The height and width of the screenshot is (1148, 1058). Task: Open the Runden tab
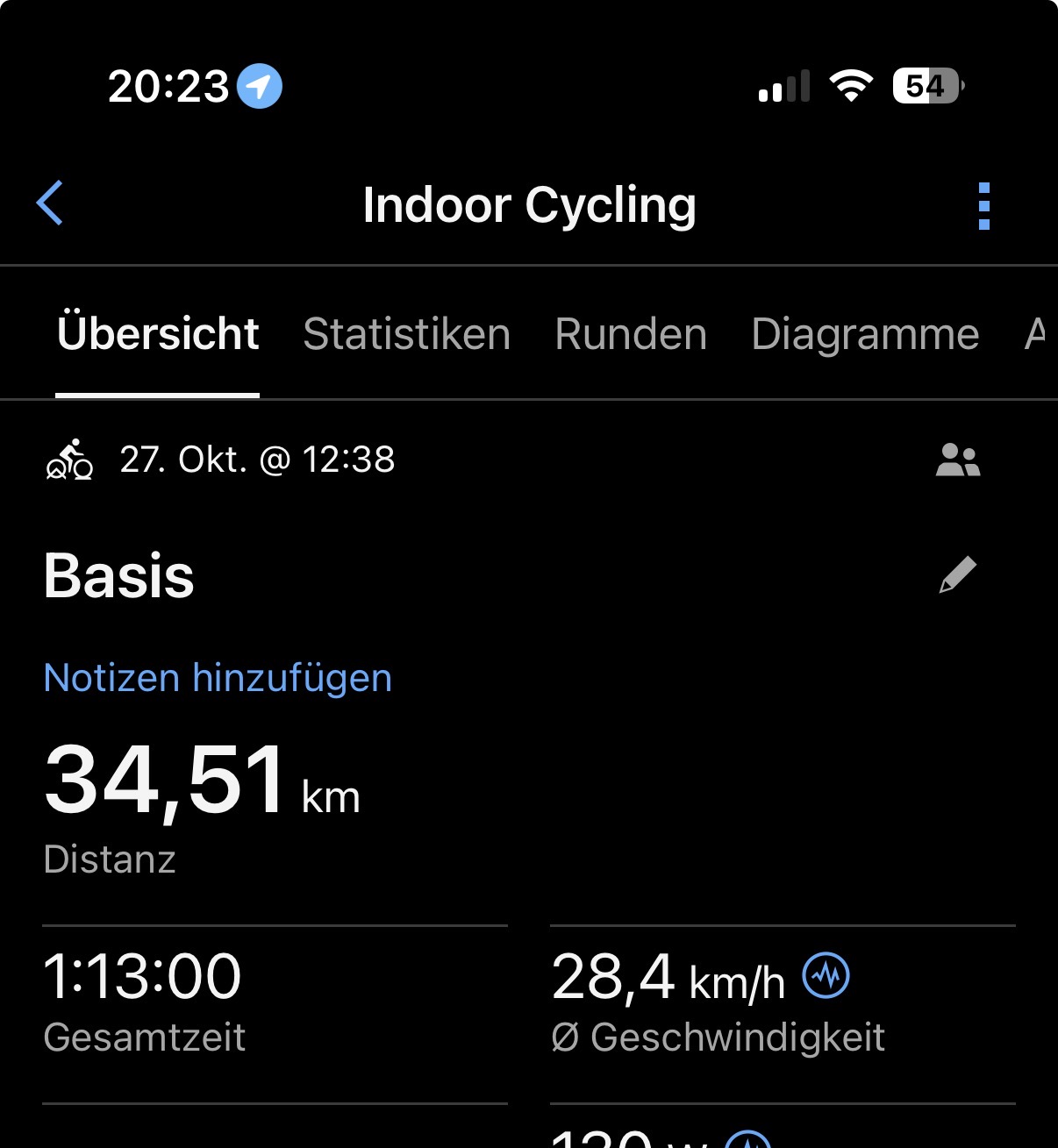(631, 334)
